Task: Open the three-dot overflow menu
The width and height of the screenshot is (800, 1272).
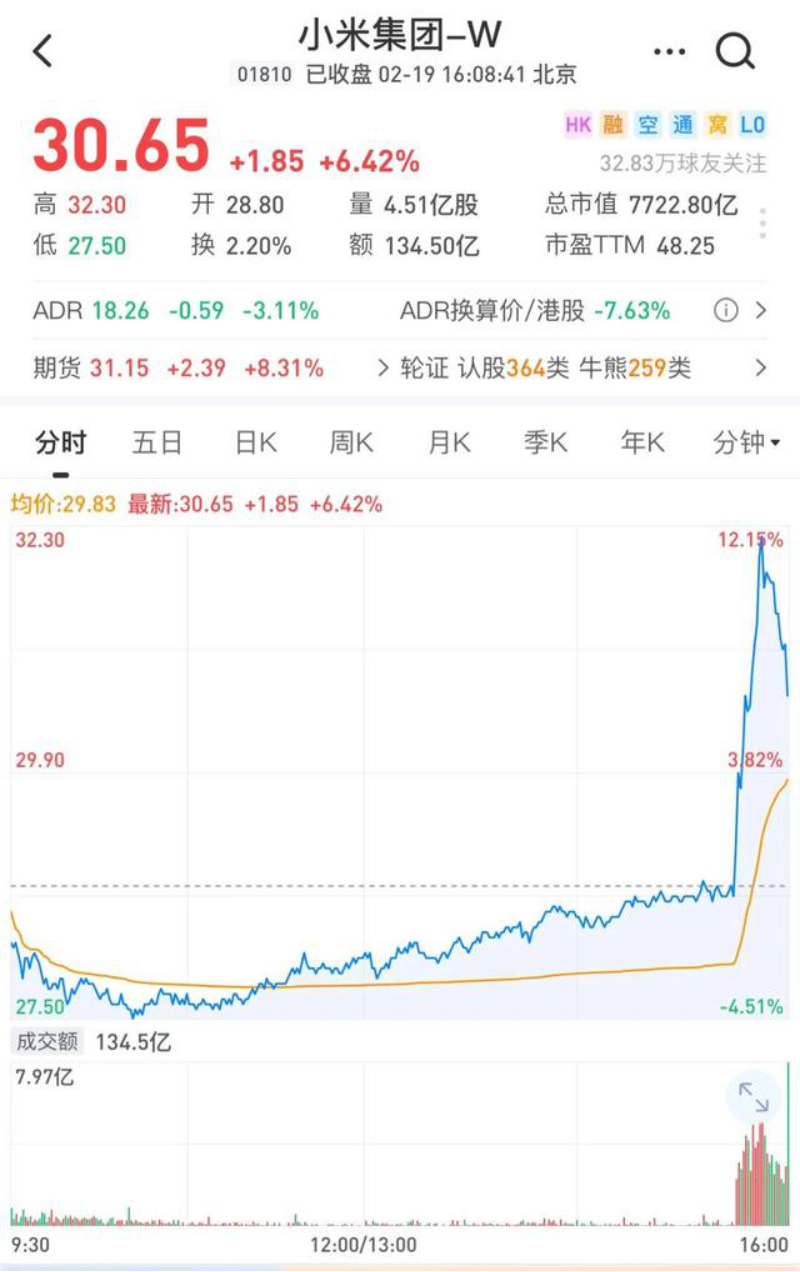Action: click(x=669, y=51)
